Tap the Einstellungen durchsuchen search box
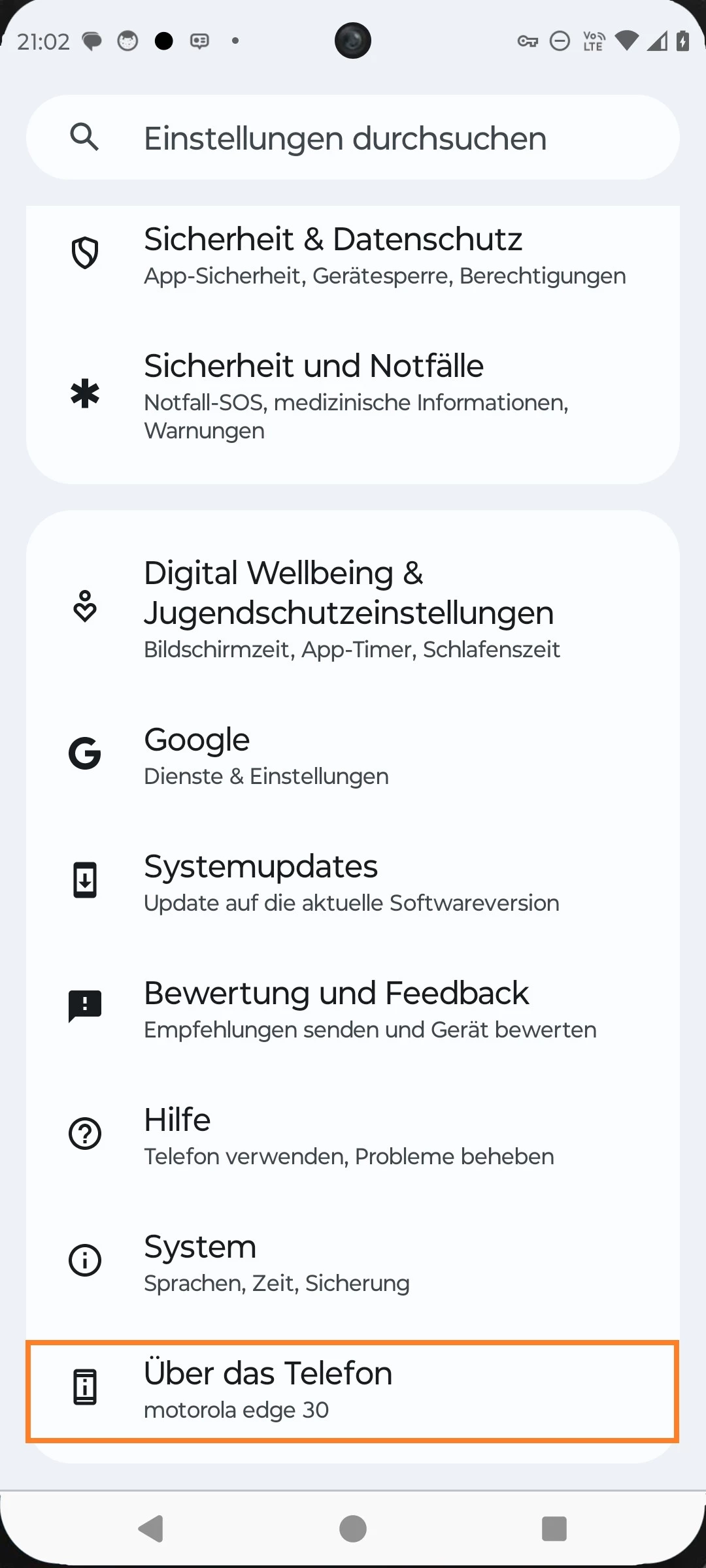This screenshot has height=1568, width=706. (353, 138)
